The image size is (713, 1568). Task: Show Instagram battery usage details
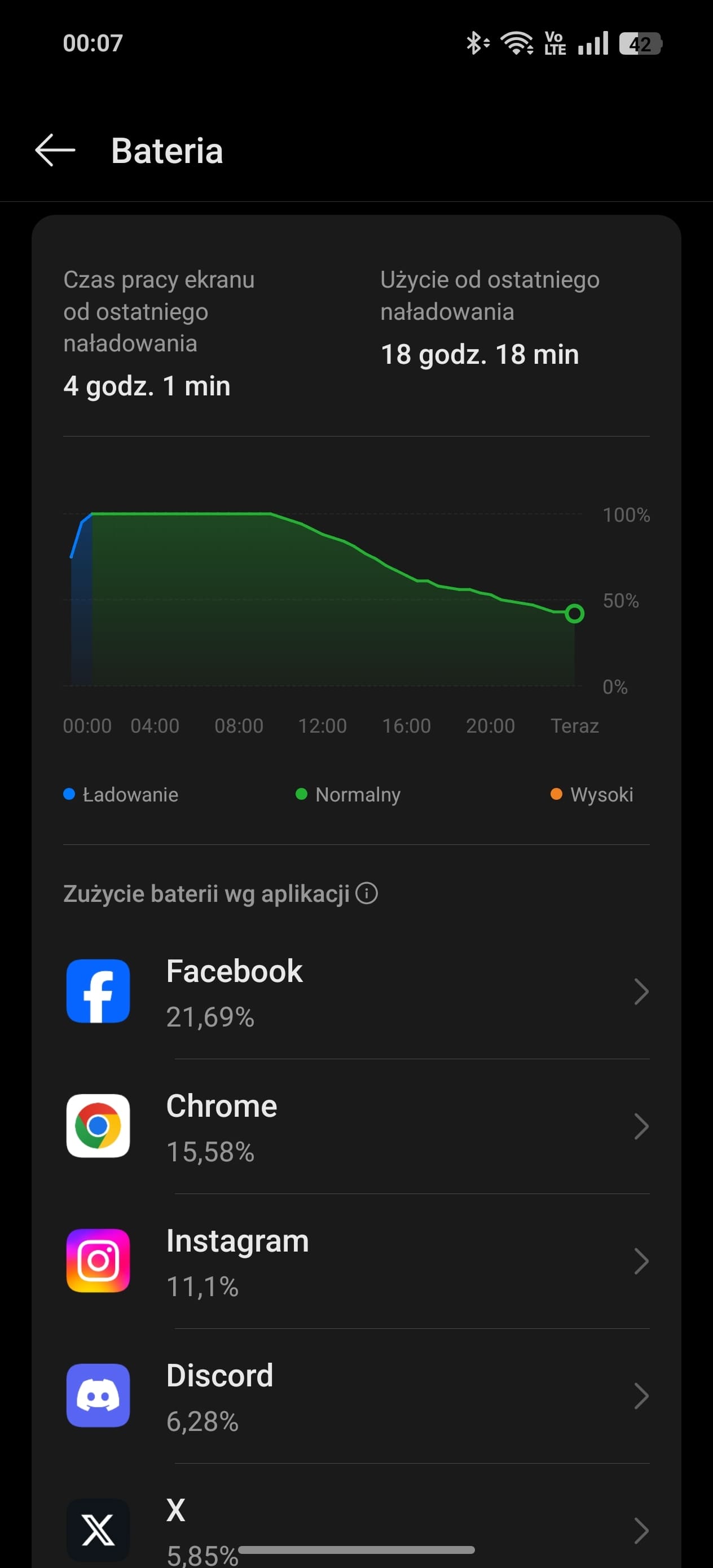(356, 1261)
